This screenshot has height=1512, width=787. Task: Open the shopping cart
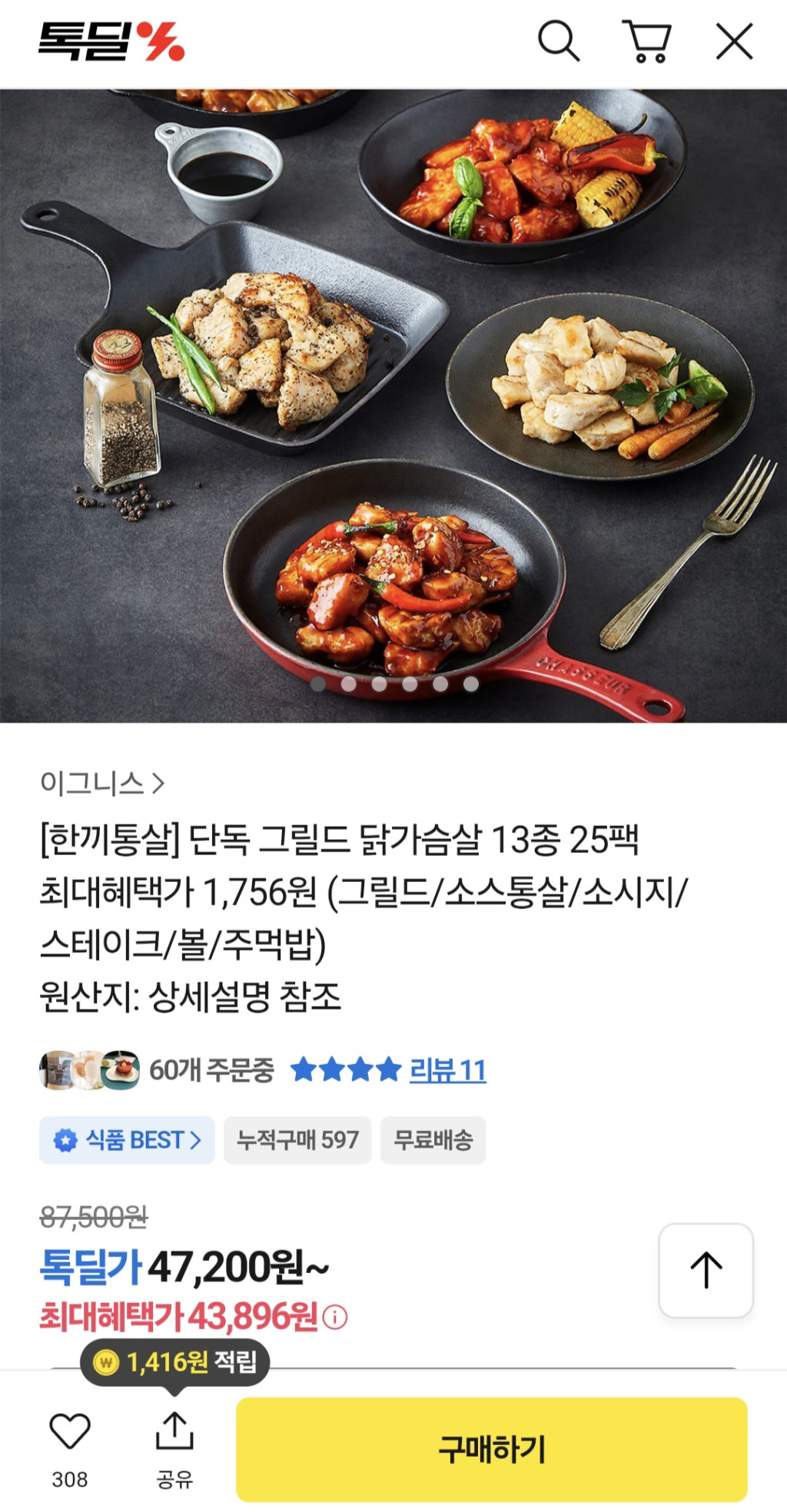(646, 41)
